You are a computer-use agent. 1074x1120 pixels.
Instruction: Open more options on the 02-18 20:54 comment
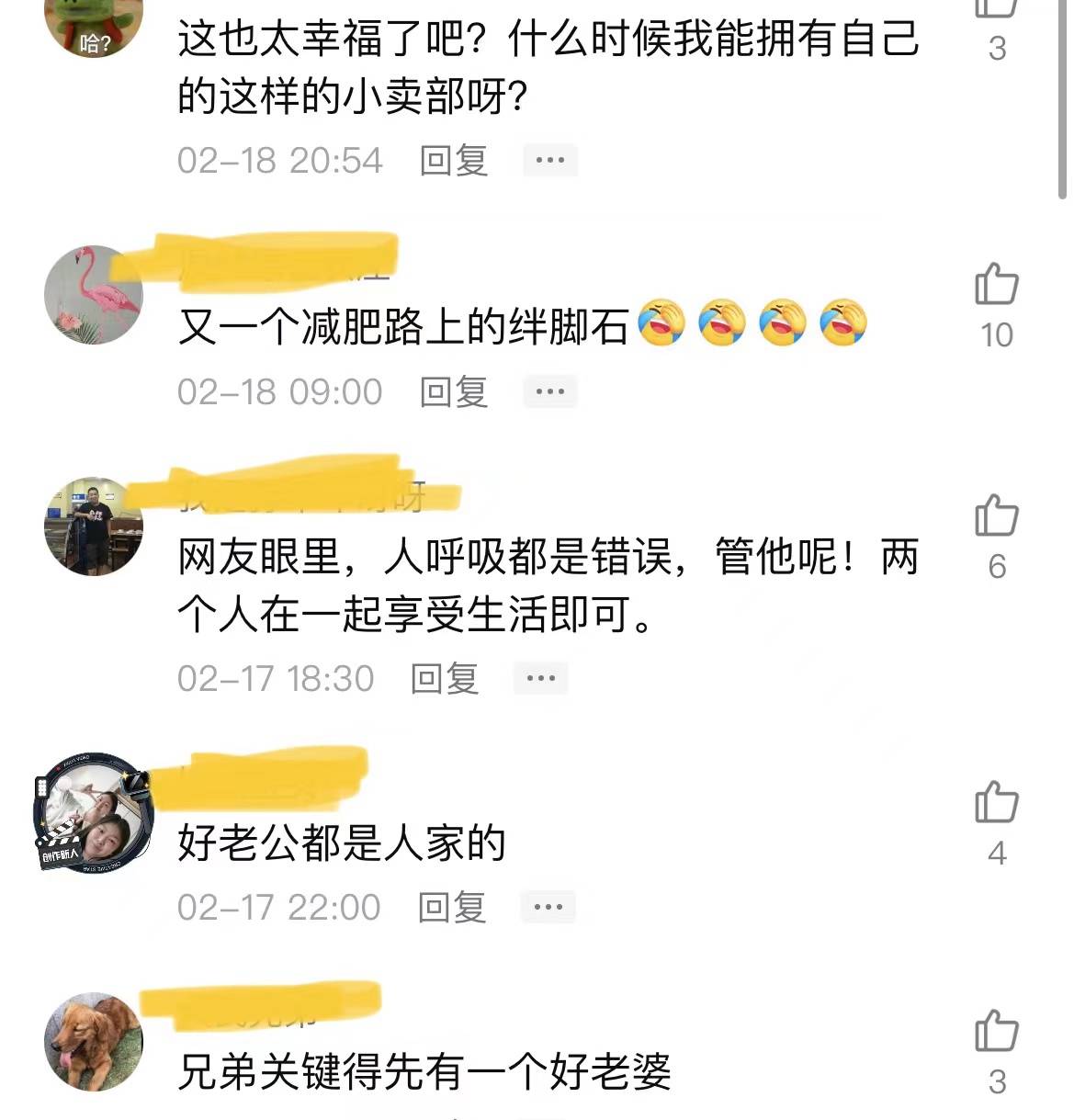pyautogui.click(x=548, y=158)
